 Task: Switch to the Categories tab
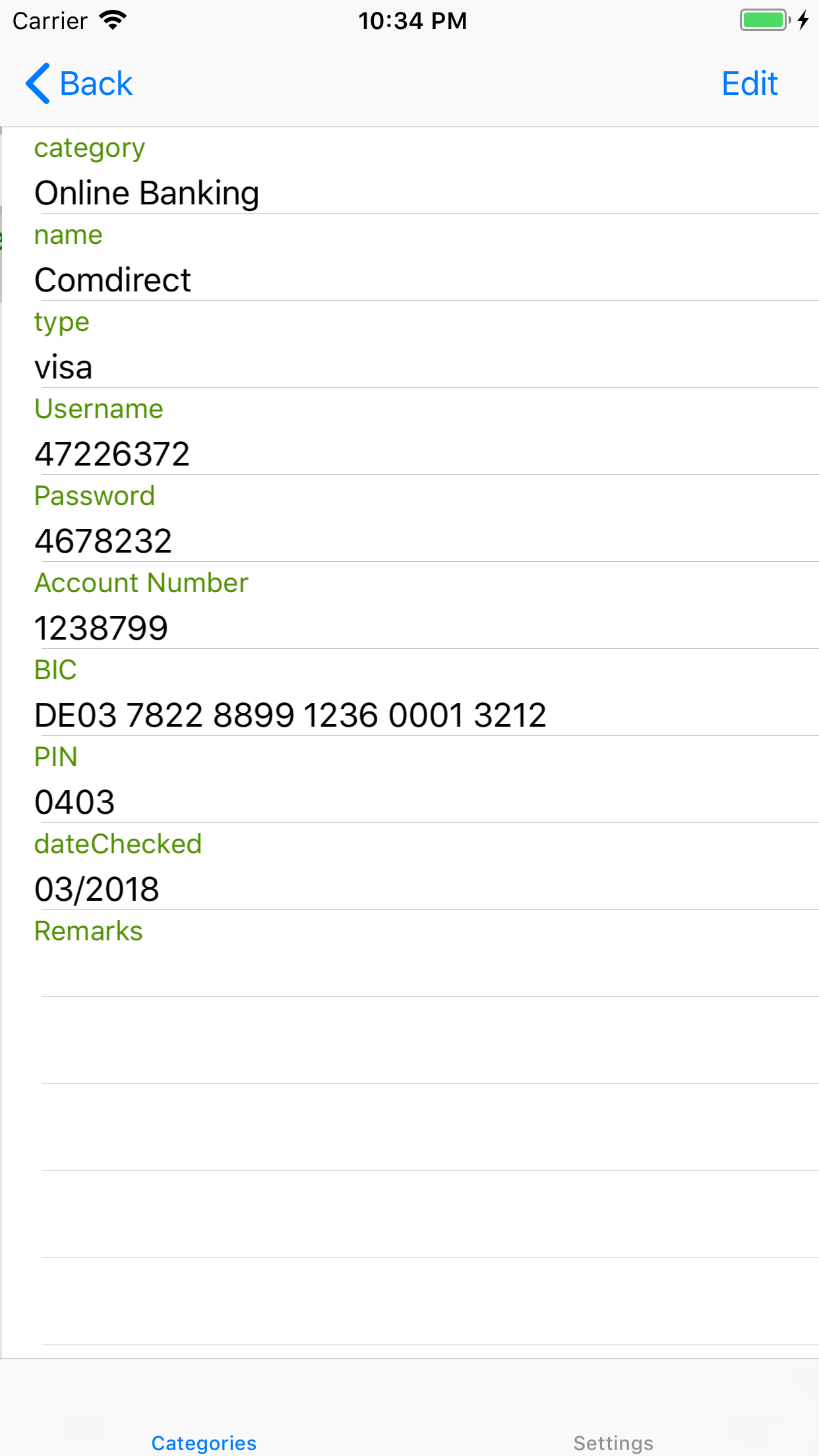pos(204,1441)
